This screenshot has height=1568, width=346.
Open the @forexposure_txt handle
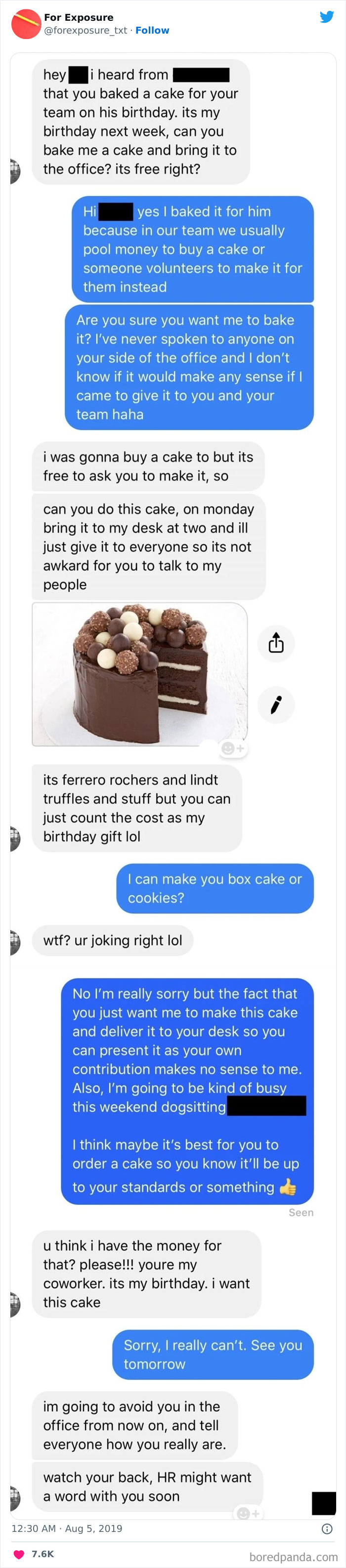(x=86, y=31)
